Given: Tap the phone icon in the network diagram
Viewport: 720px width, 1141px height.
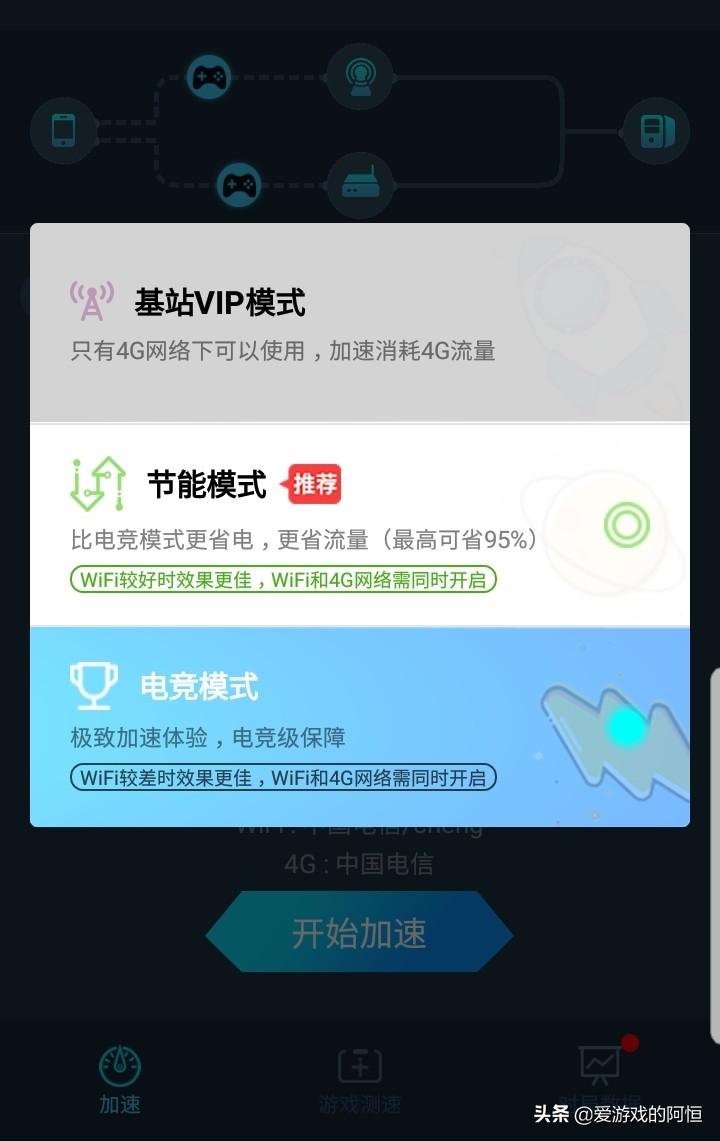Looking at the screenshot, I should [x=64, y=131].
